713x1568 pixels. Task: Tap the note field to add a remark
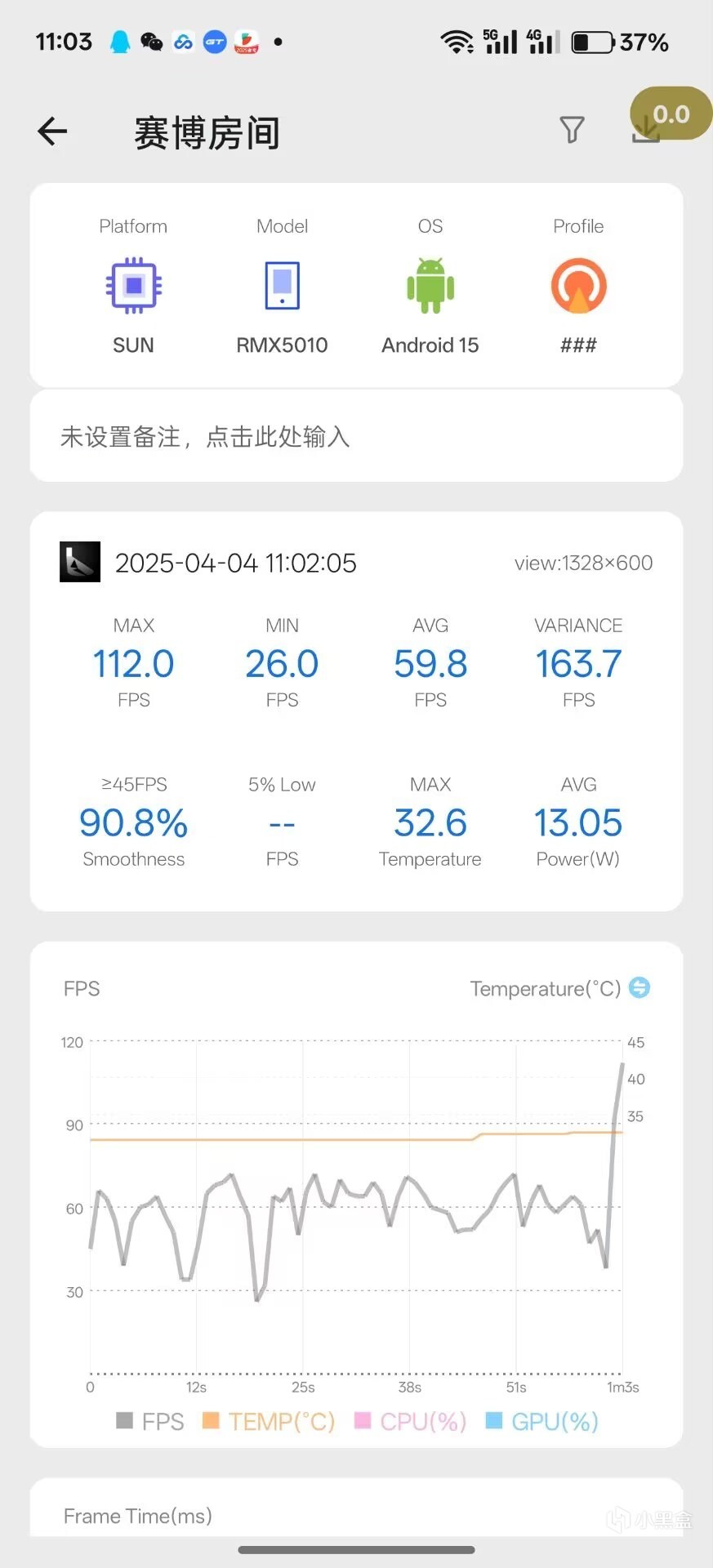(356, 437)
